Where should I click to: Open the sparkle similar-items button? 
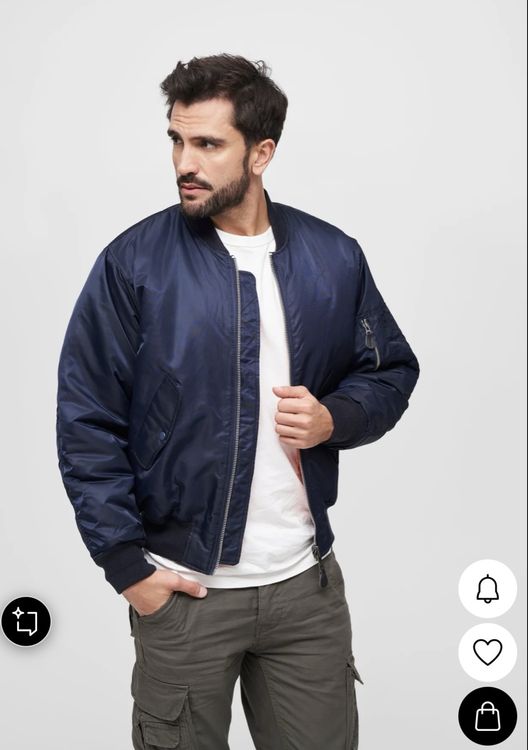[x=26, y=621]
